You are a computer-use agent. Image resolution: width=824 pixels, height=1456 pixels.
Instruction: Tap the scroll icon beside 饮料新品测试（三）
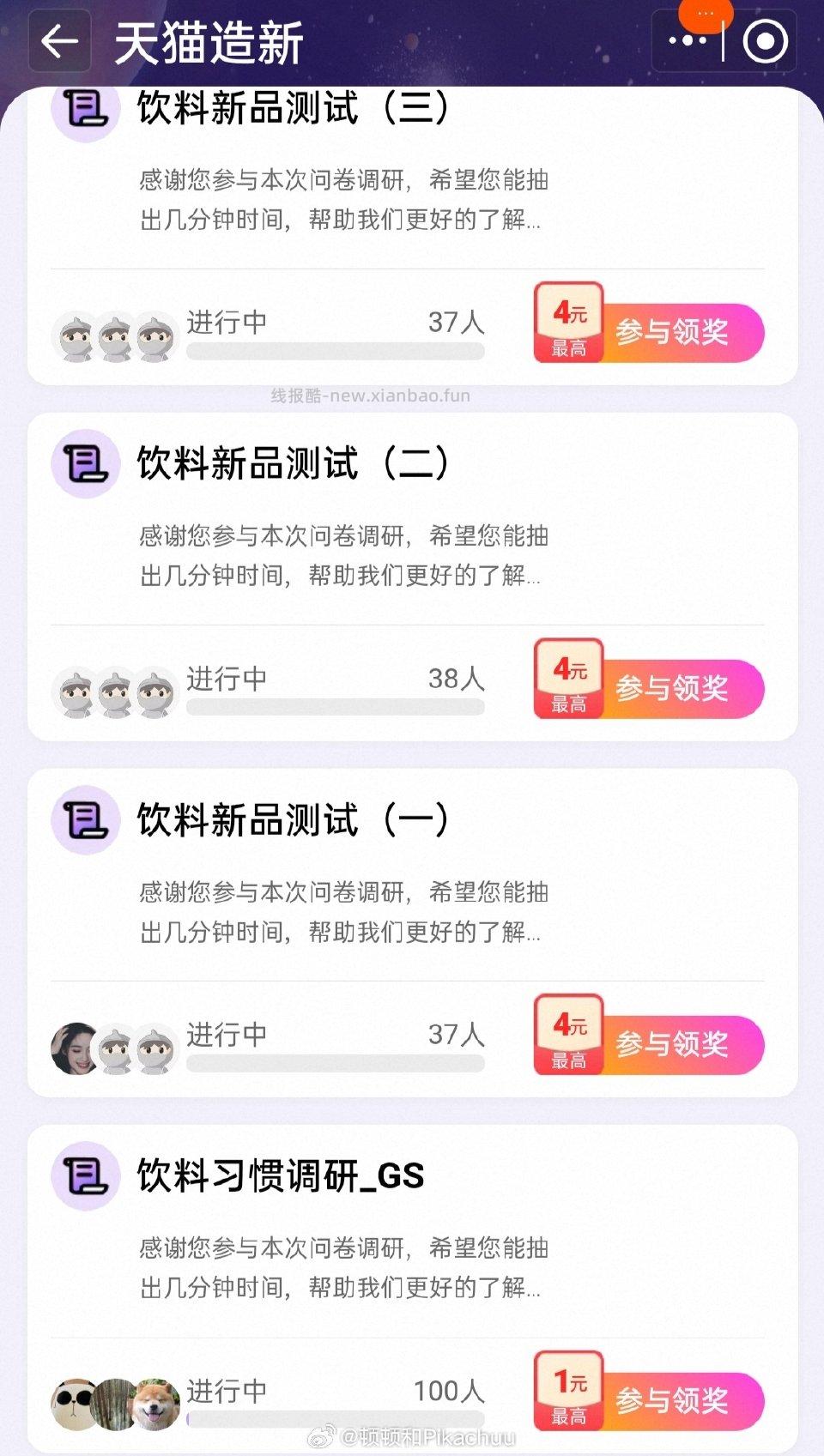[85, 109]
